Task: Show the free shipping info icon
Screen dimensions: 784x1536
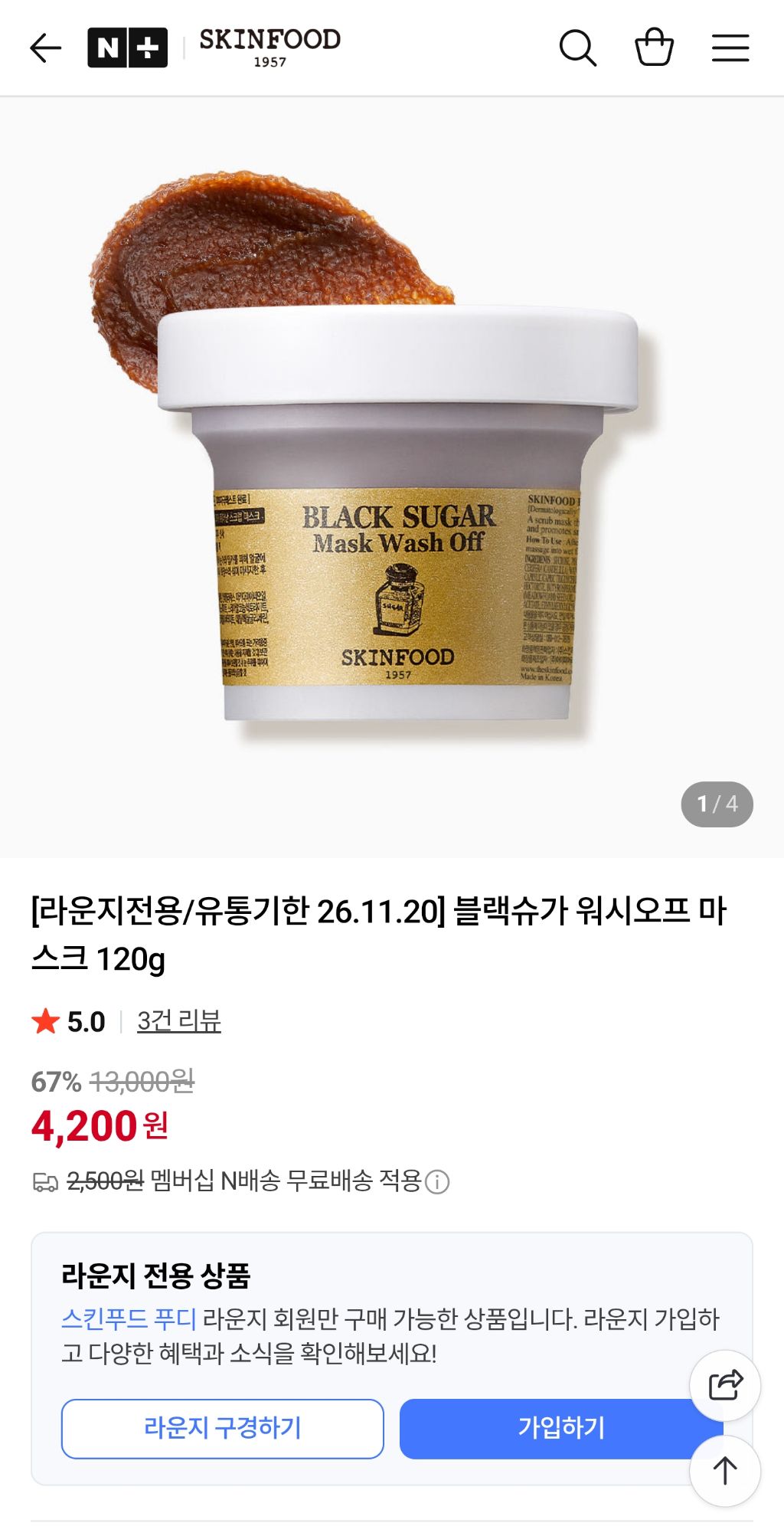Action: tap(437, 1182)
